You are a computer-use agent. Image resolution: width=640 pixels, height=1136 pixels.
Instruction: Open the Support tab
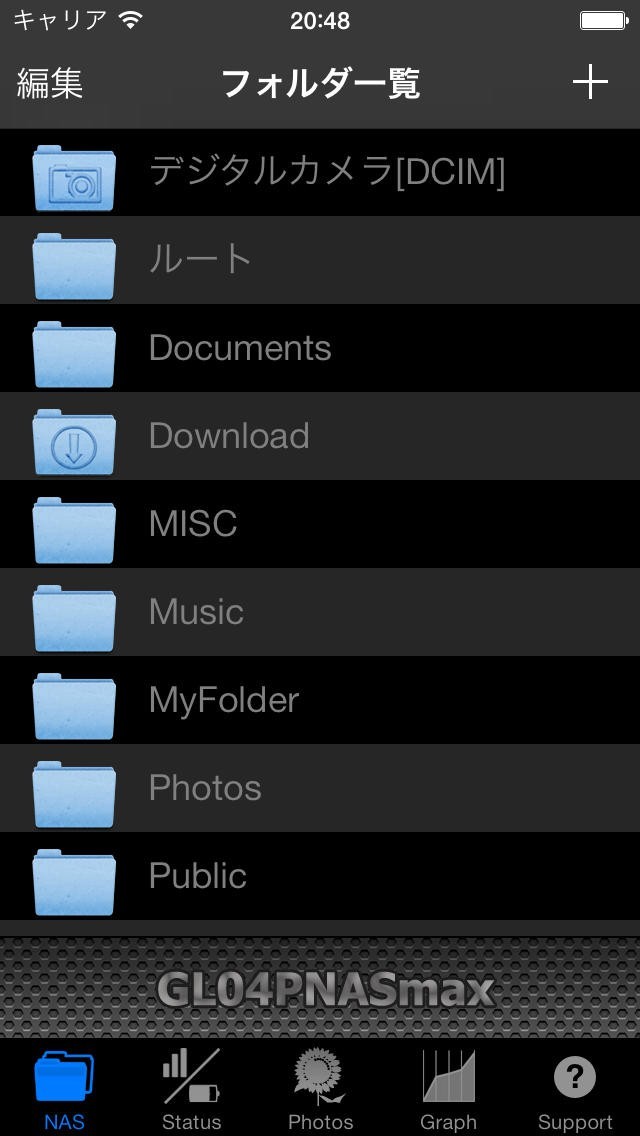pos(575,1090)
